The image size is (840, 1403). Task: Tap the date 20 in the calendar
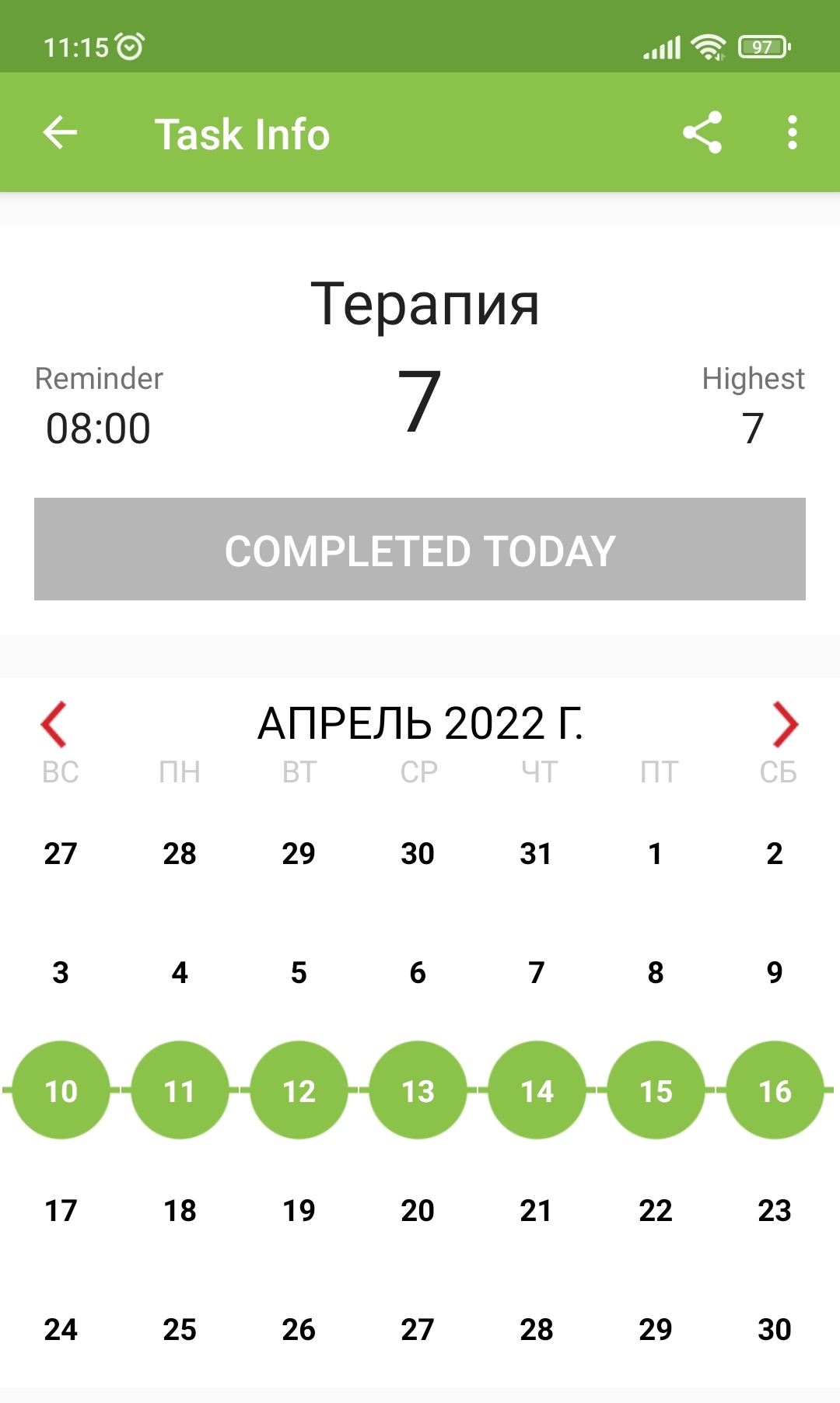[418, 1210]
